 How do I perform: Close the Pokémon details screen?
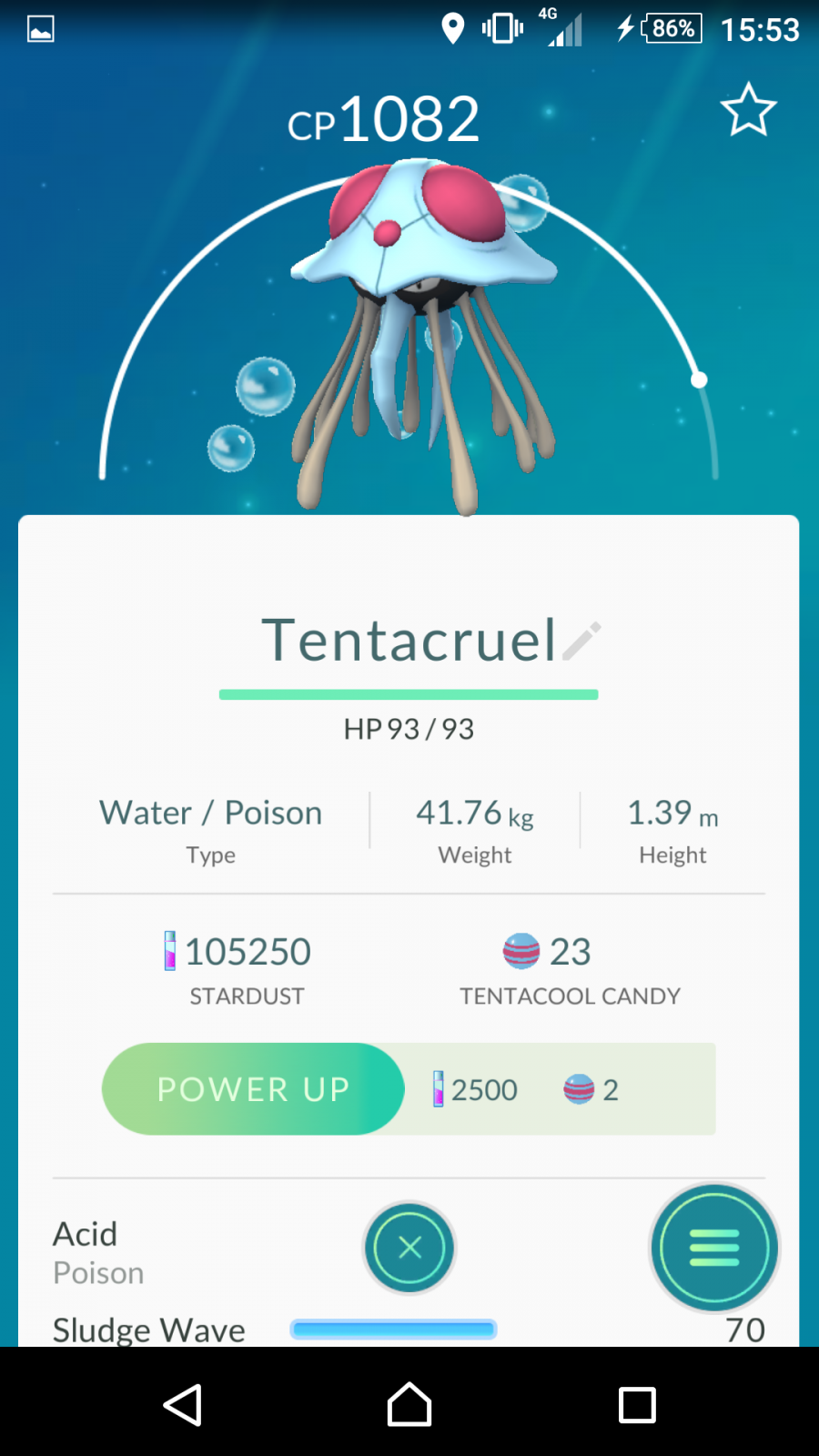coord(409,1247)
